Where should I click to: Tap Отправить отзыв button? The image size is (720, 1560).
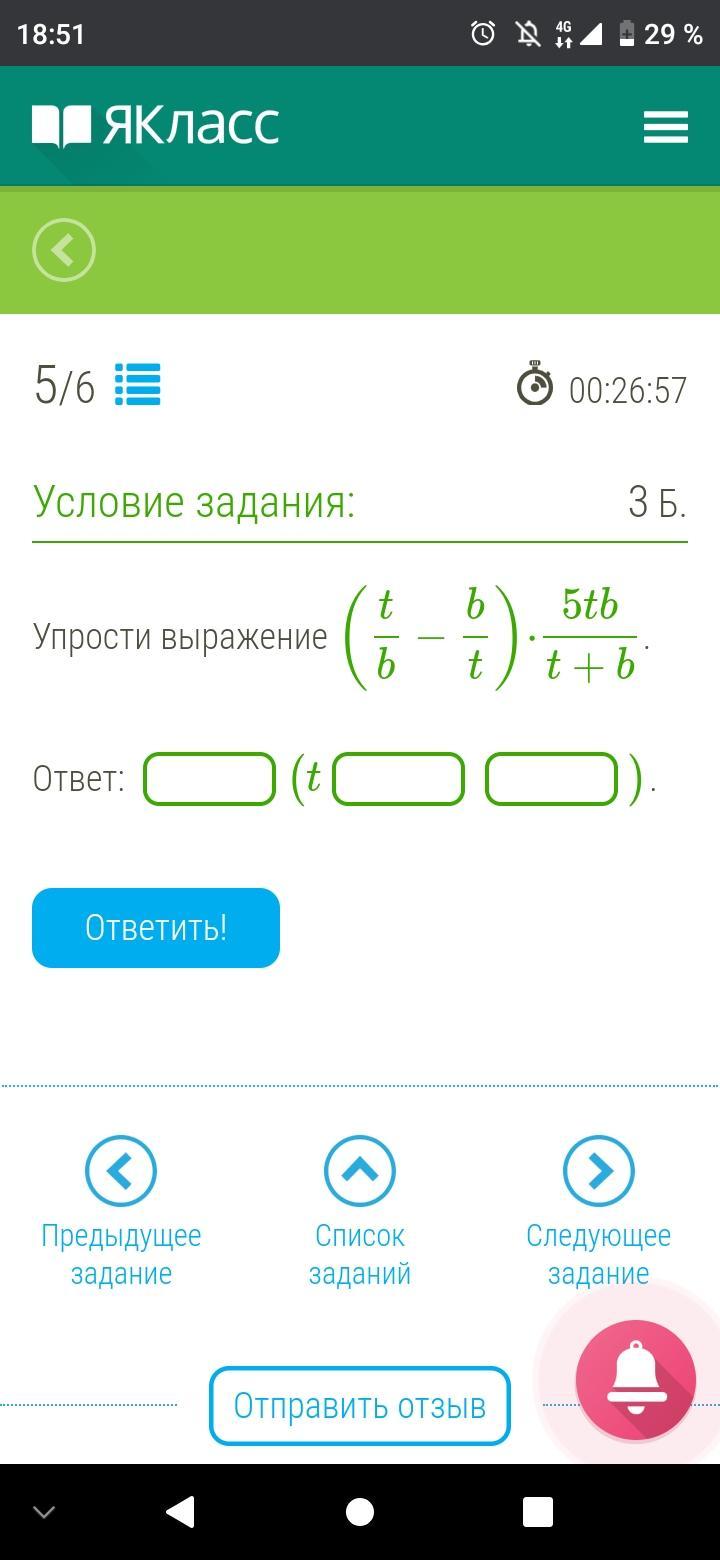coord(360,1405)
